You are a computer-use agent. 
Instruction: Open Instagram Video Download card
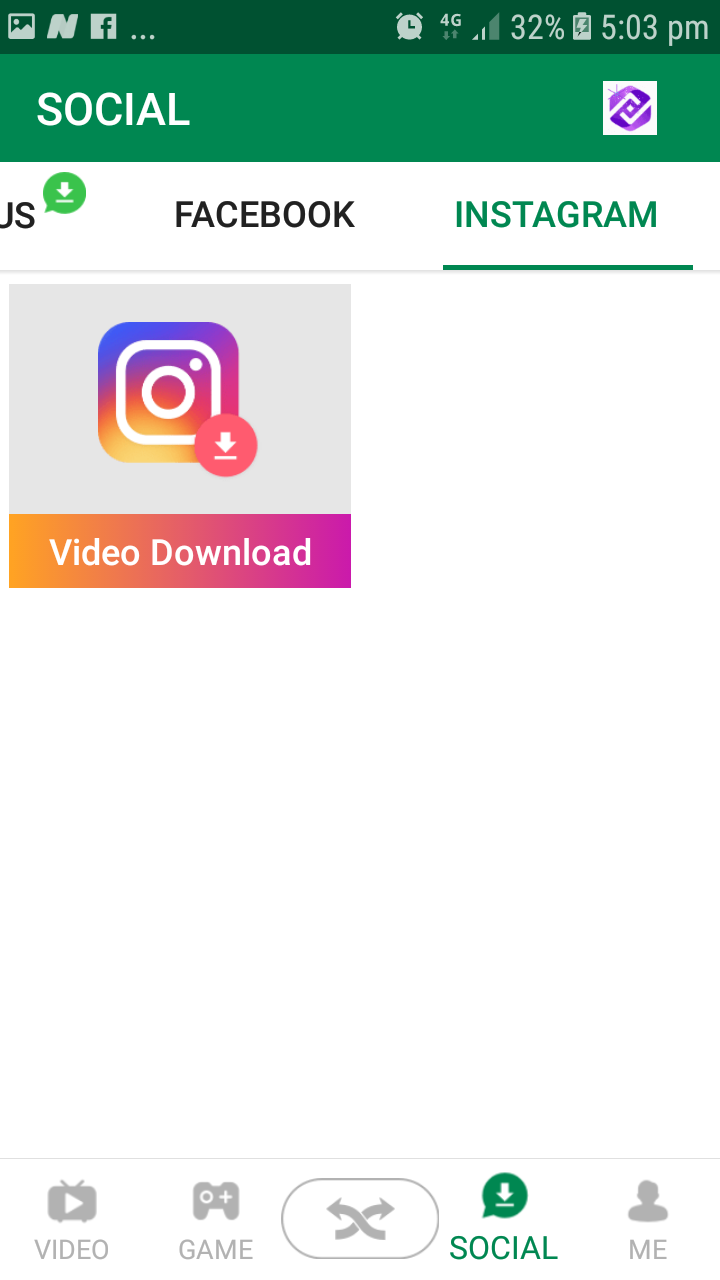(x=180, y=436)
